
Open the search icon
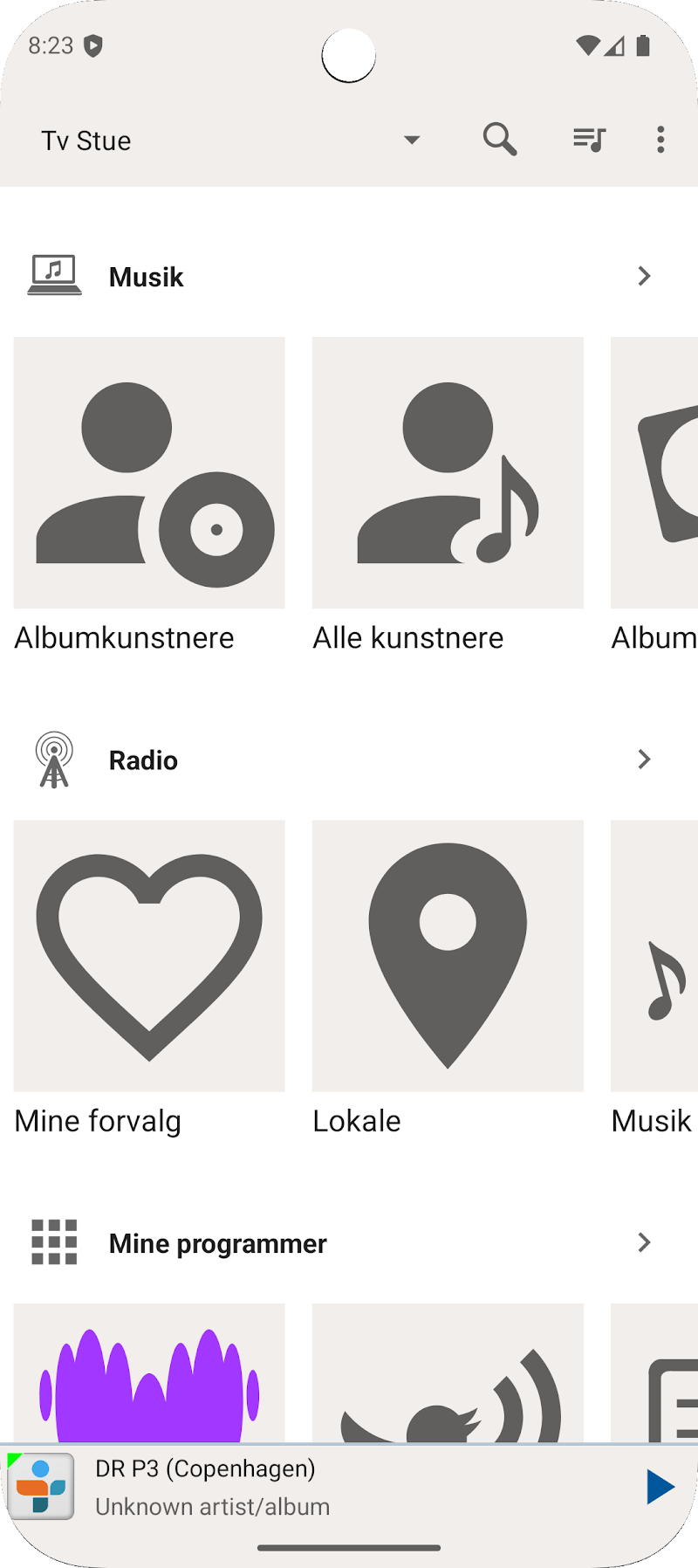[500, 140]
